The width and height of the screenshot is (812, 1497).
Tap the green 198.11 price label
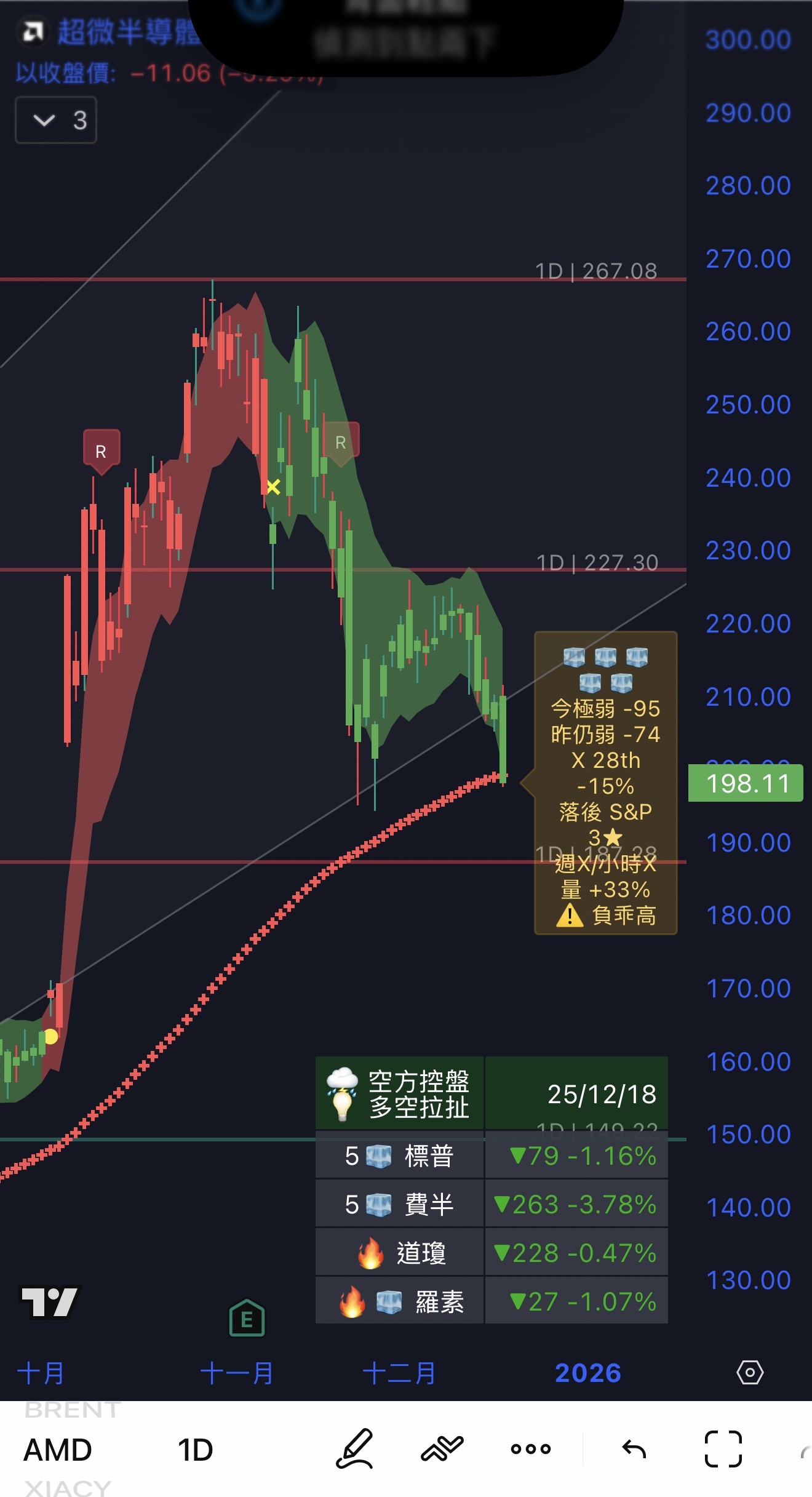point(748,784)
